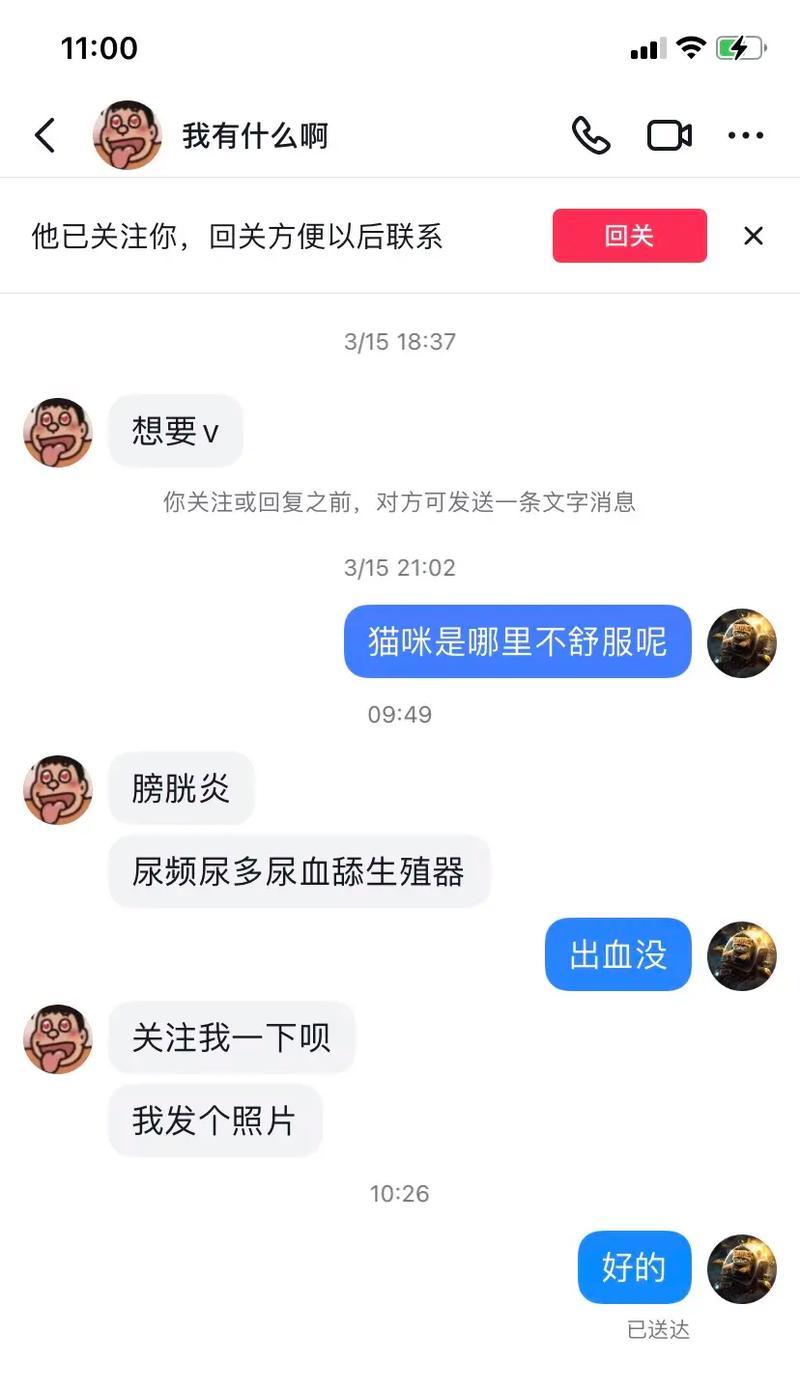Open the three-dot overflow menu
Viewport: 800px width, 1384px height.
tap(746, 136)
